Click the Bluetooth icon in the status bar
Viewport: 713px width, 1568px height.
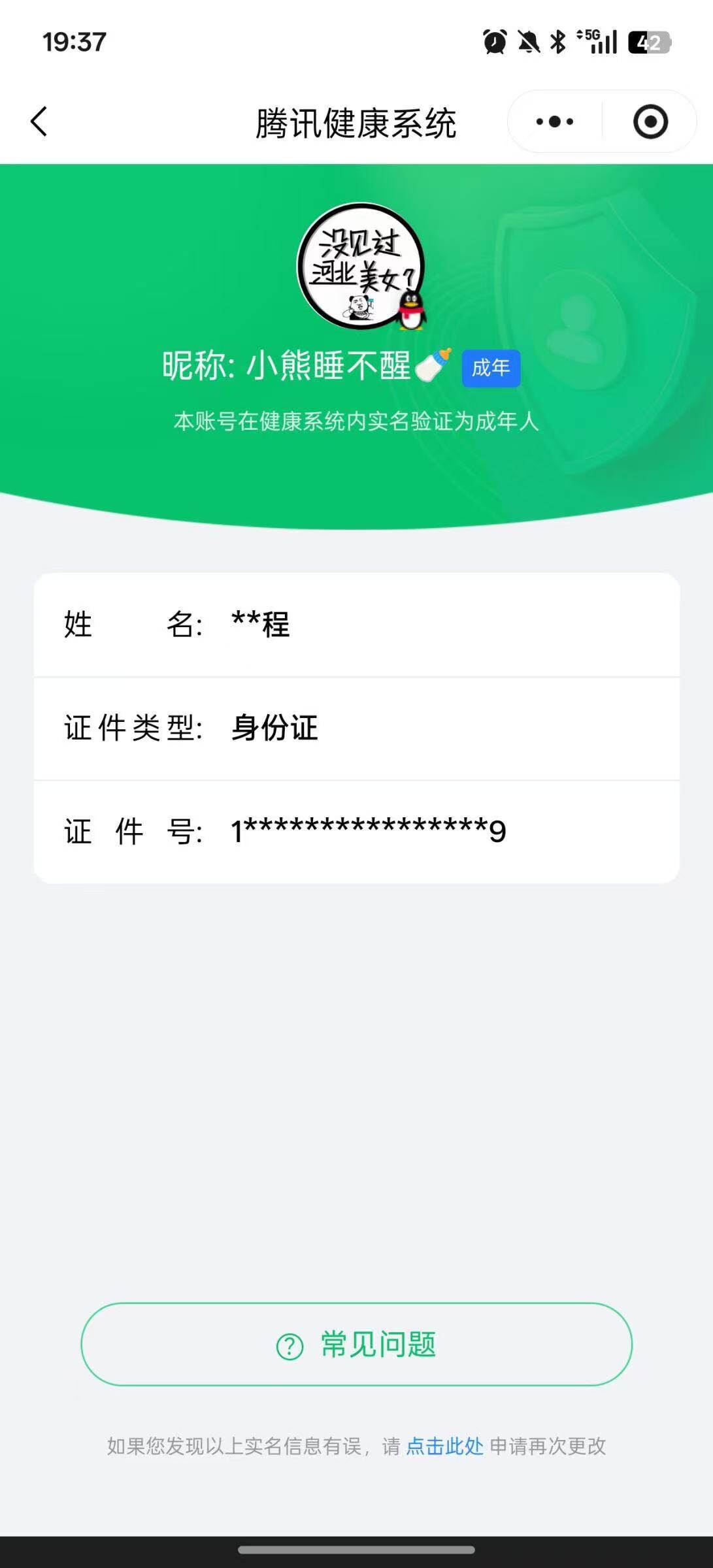coord(559,41)
